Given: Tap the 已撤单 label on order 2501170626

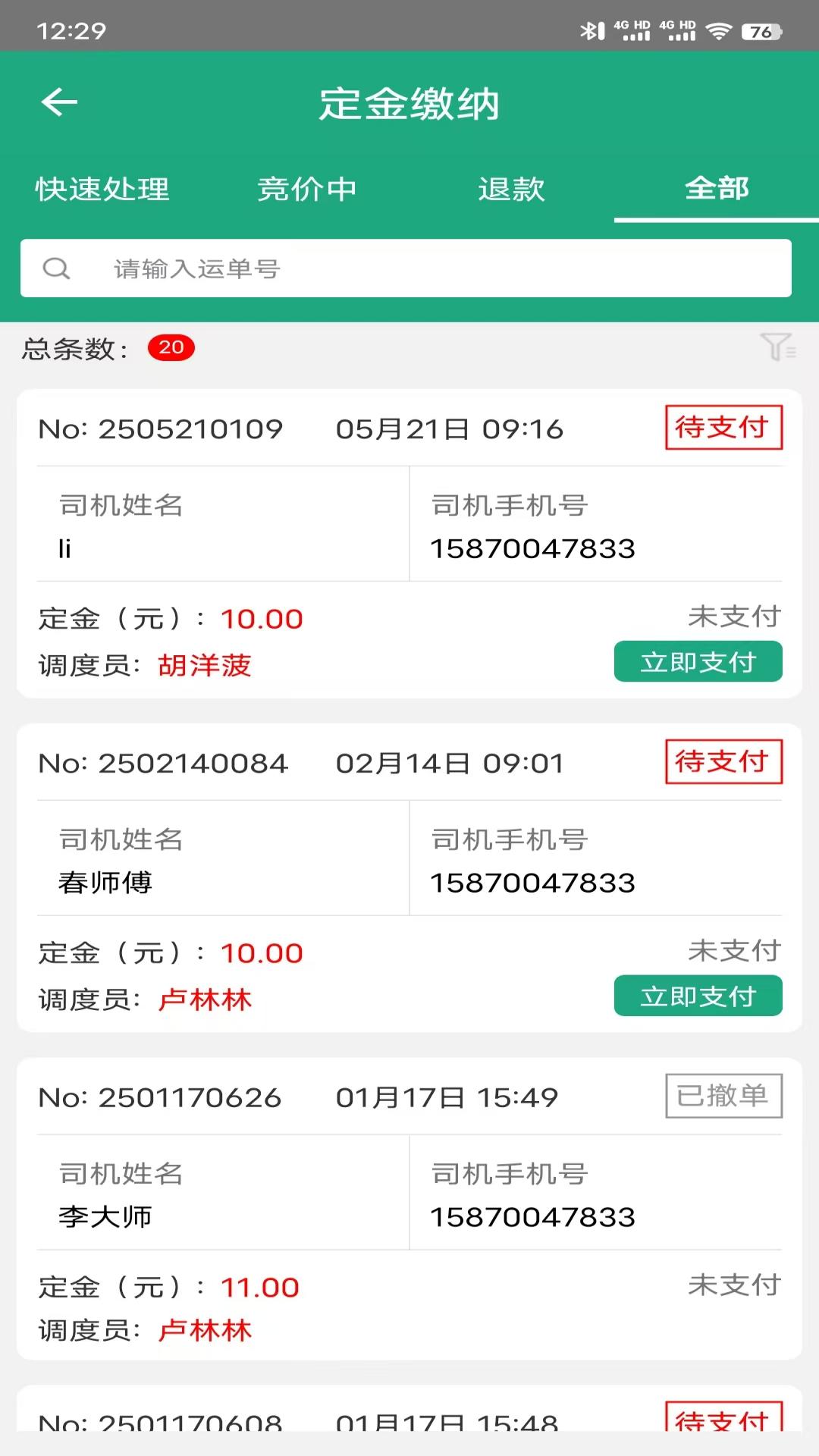Looking at the screenshot, I should click(723, 1097).
